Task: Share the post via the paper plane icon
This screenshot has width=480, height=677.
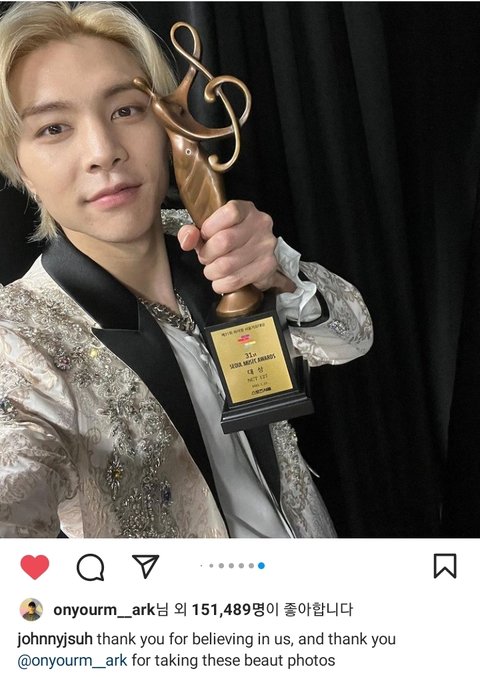Action: [x=146, y=566]
